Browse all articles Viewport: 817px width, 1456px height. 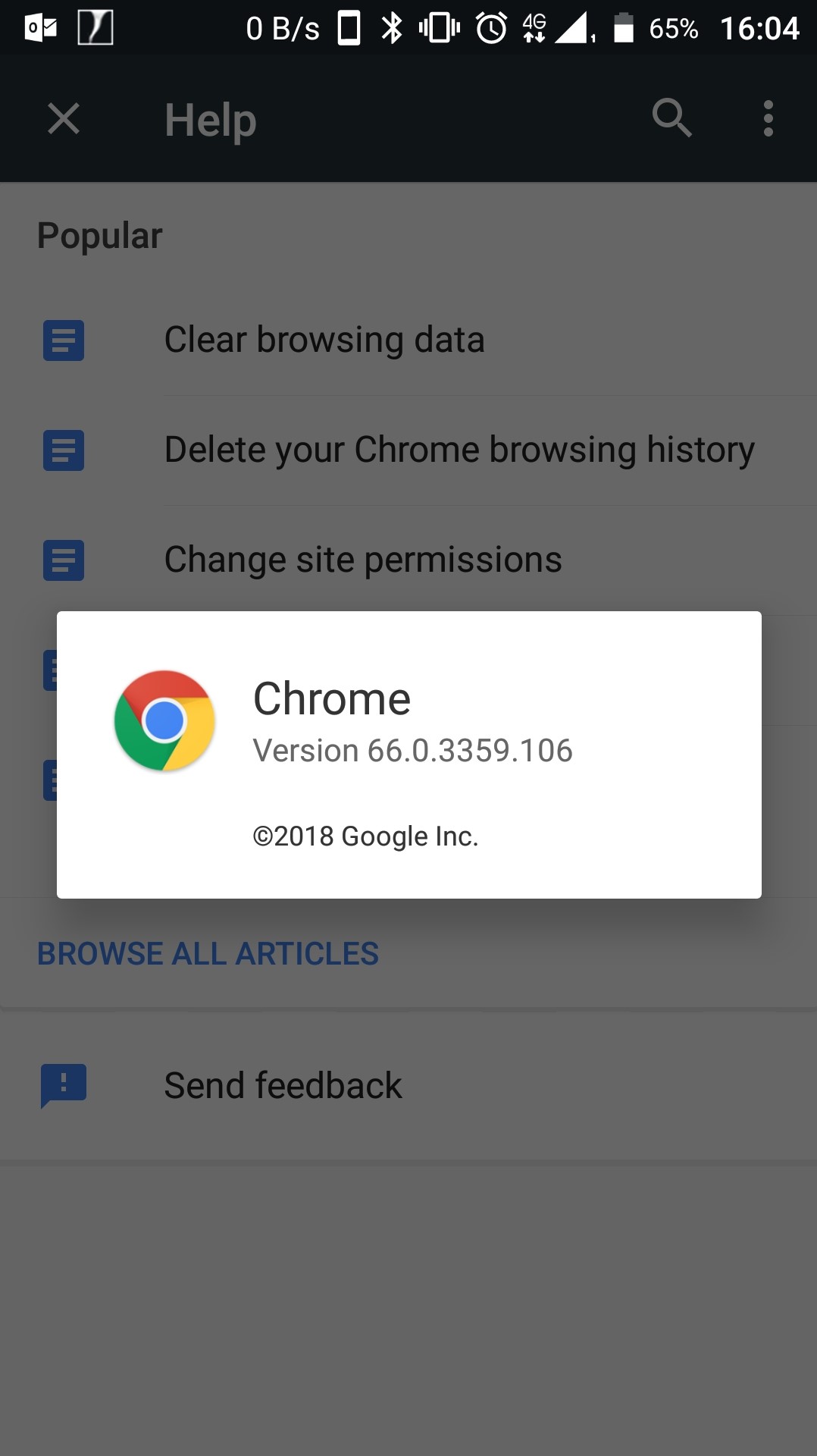coord(208,953)
